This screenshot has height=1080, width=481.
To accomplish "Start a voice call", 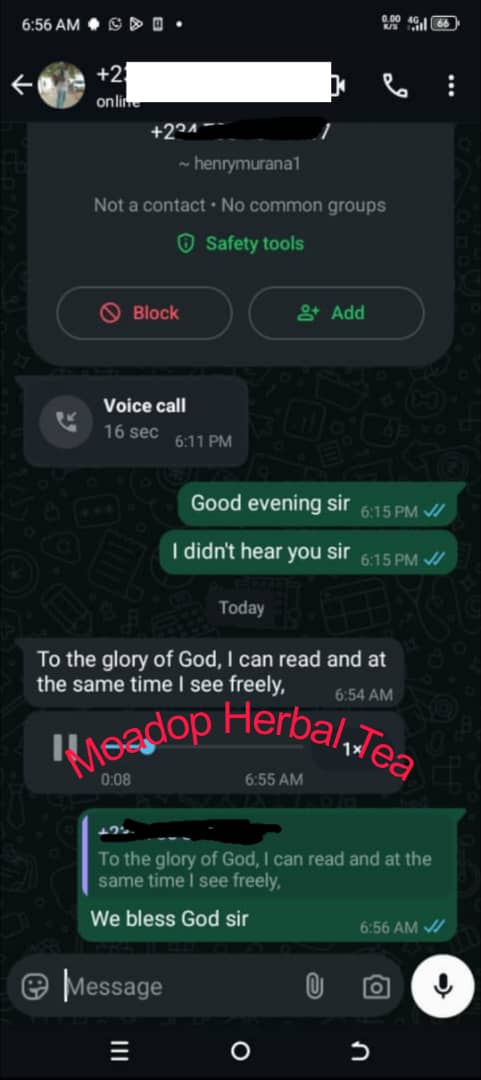I will coord(395,85).
